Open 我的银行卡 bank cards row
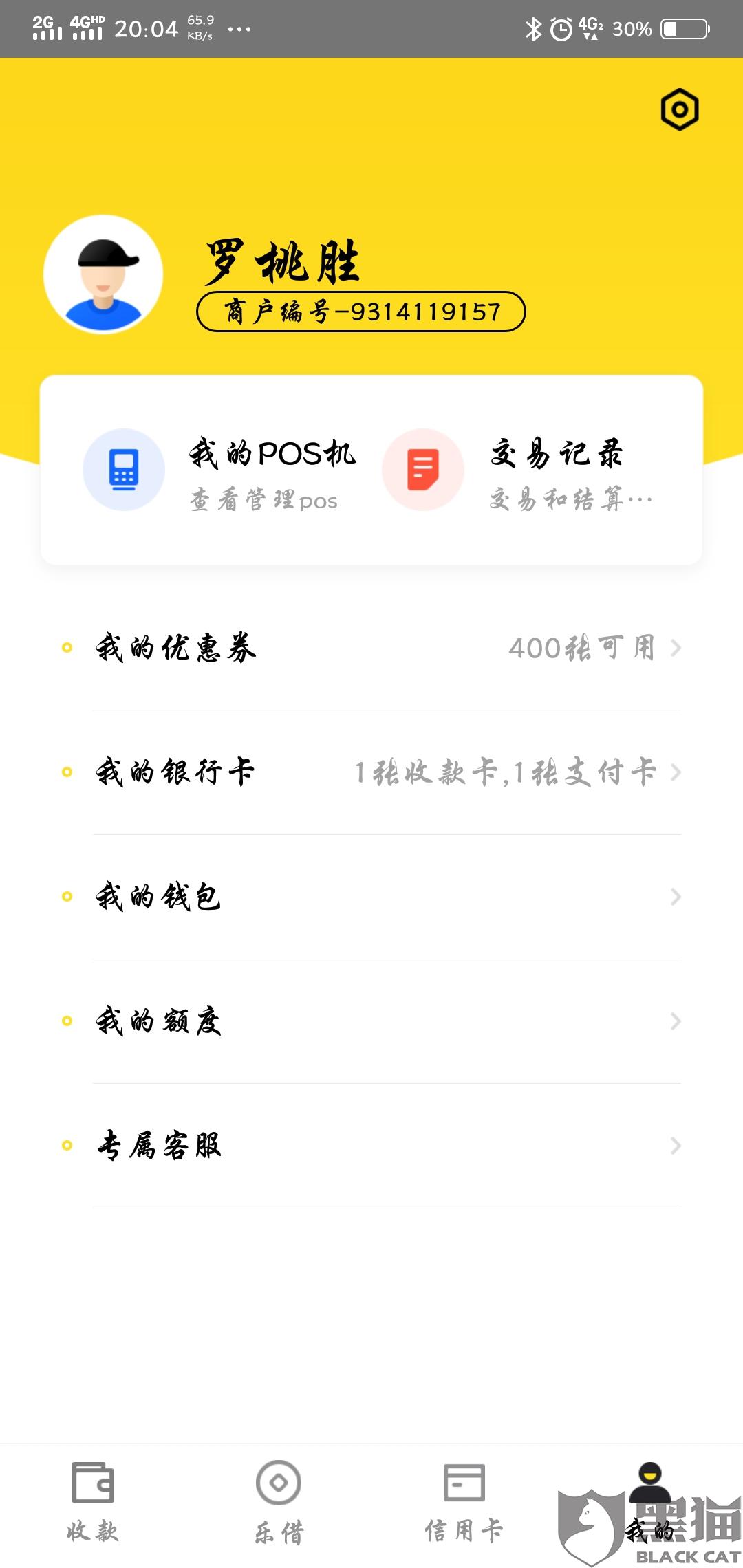 371,772
